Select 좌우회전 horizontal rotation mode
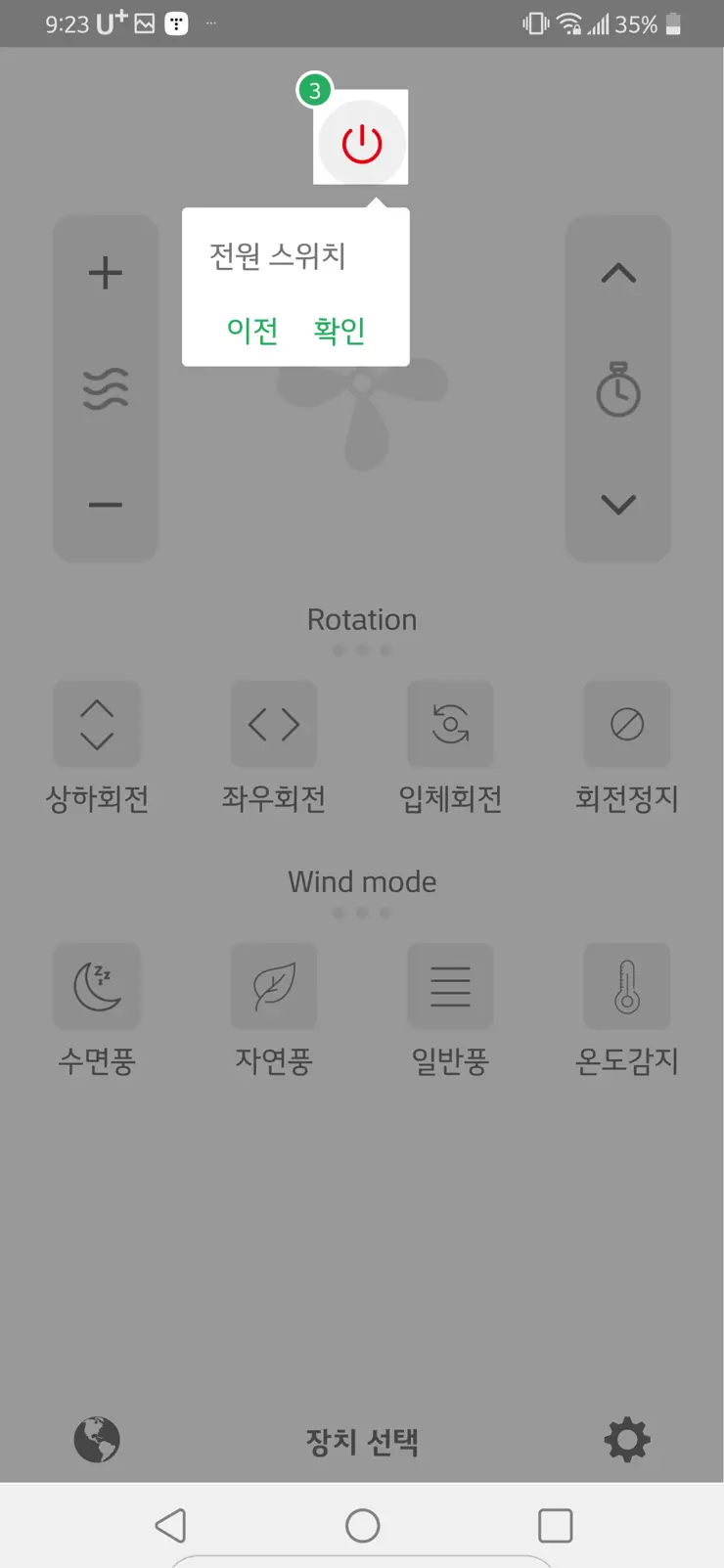This screenshot has height=1568, width=724. pos(273,724)
